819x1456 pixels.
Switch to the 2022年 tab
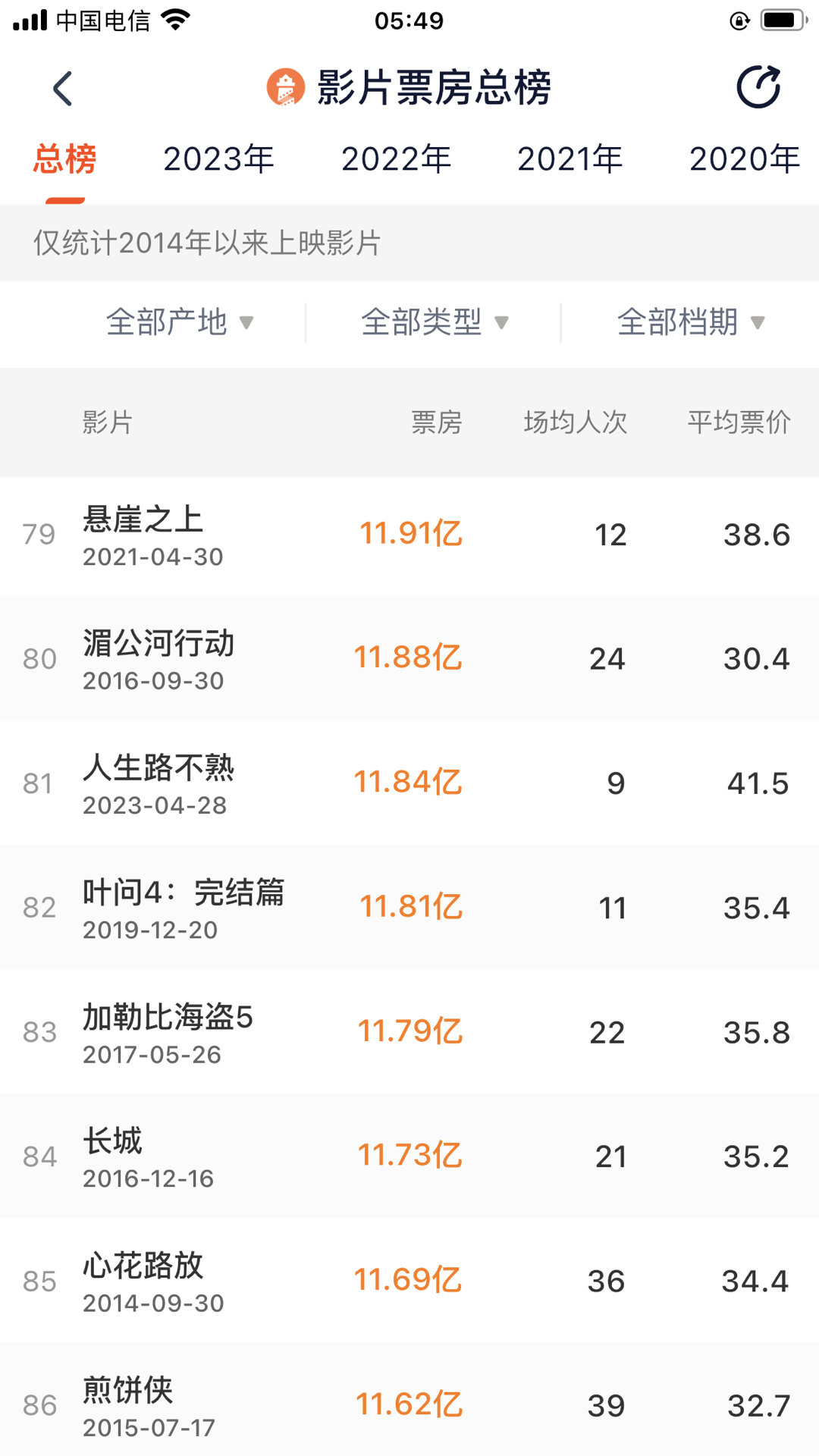396,159
